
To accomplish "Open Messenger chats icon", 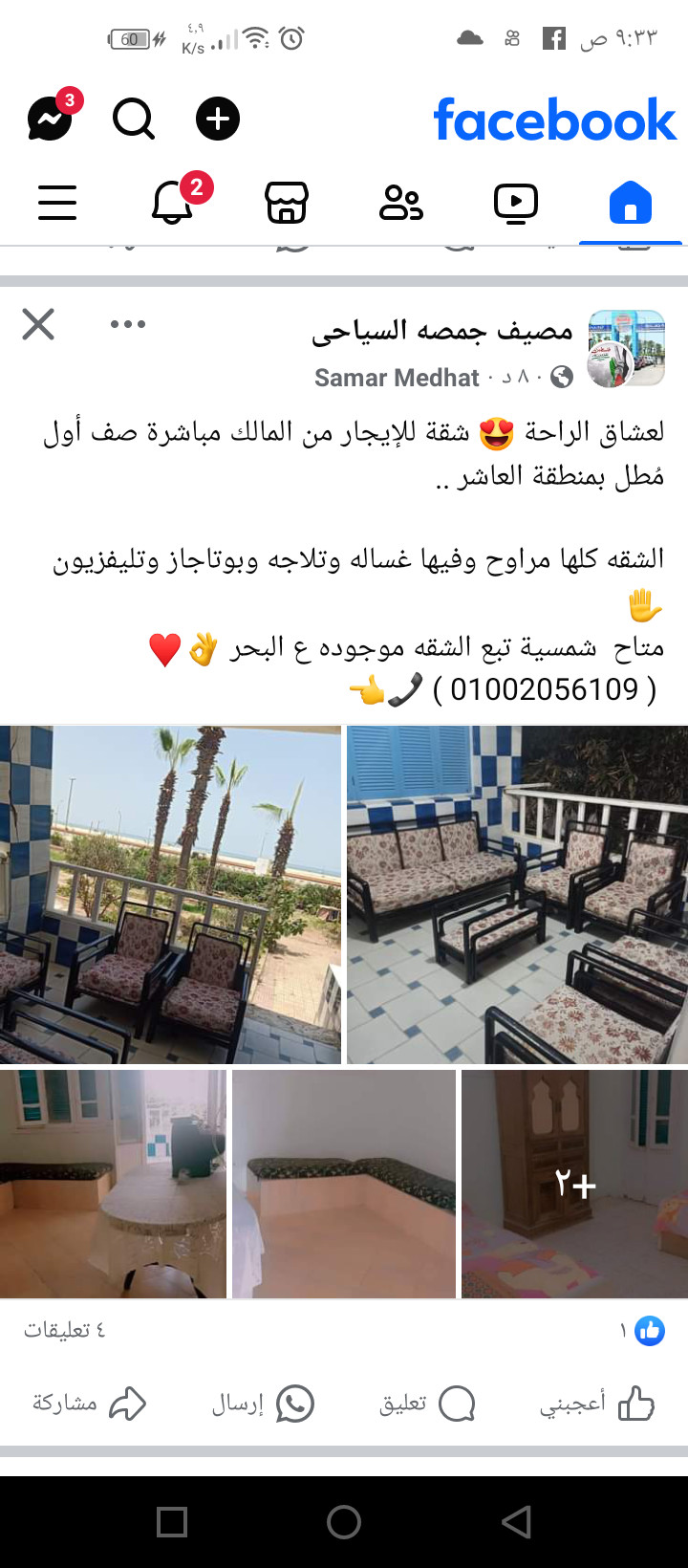I will 50,120.
